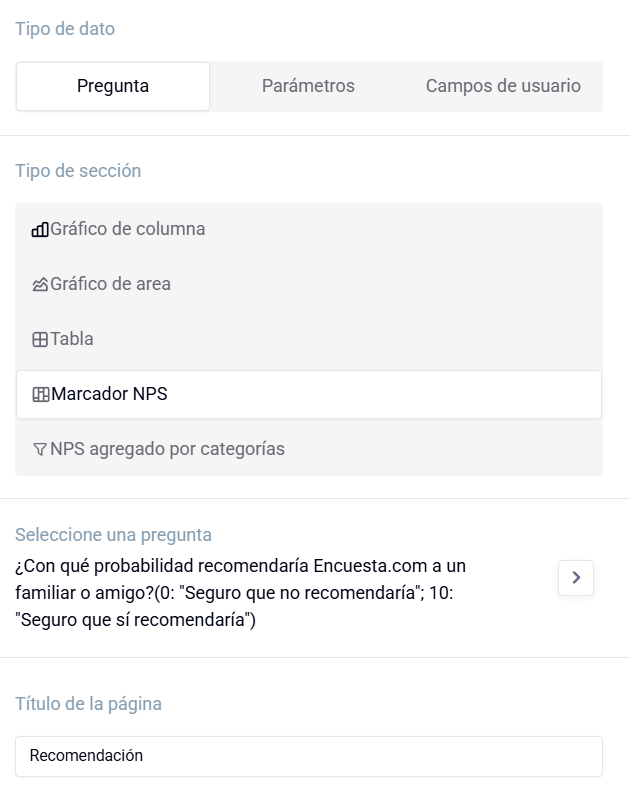Viewport: 636px width, 797px height.
Task: Edit the Título de la página field
Action: point(308,756)
